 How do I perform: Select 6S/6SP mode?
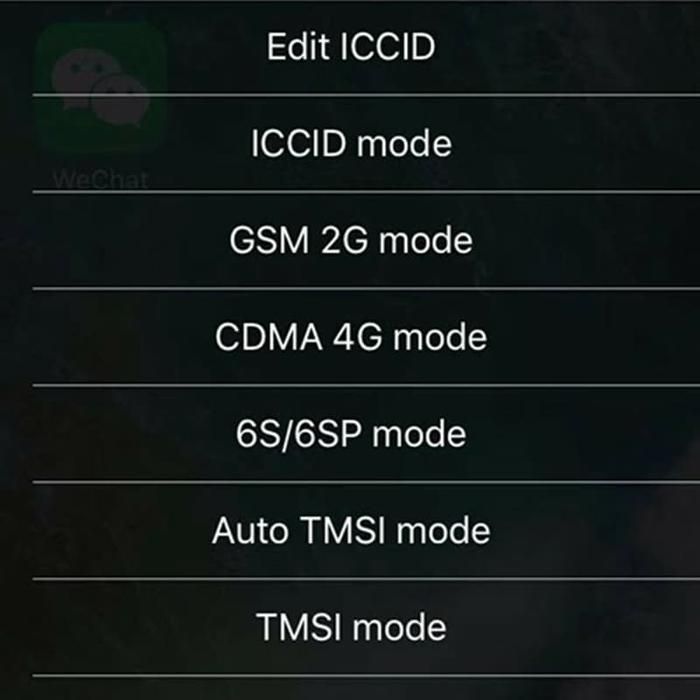click(x=350, y=434)
